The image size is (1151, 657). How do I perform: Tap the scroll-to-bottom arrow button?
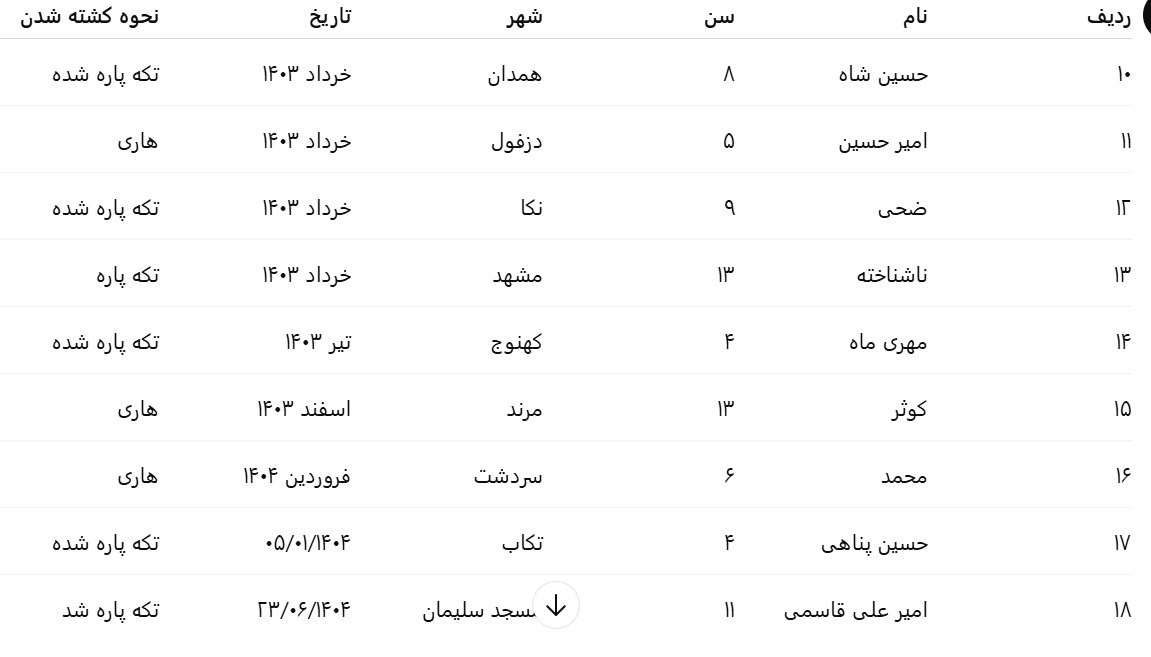click(556, 605)
